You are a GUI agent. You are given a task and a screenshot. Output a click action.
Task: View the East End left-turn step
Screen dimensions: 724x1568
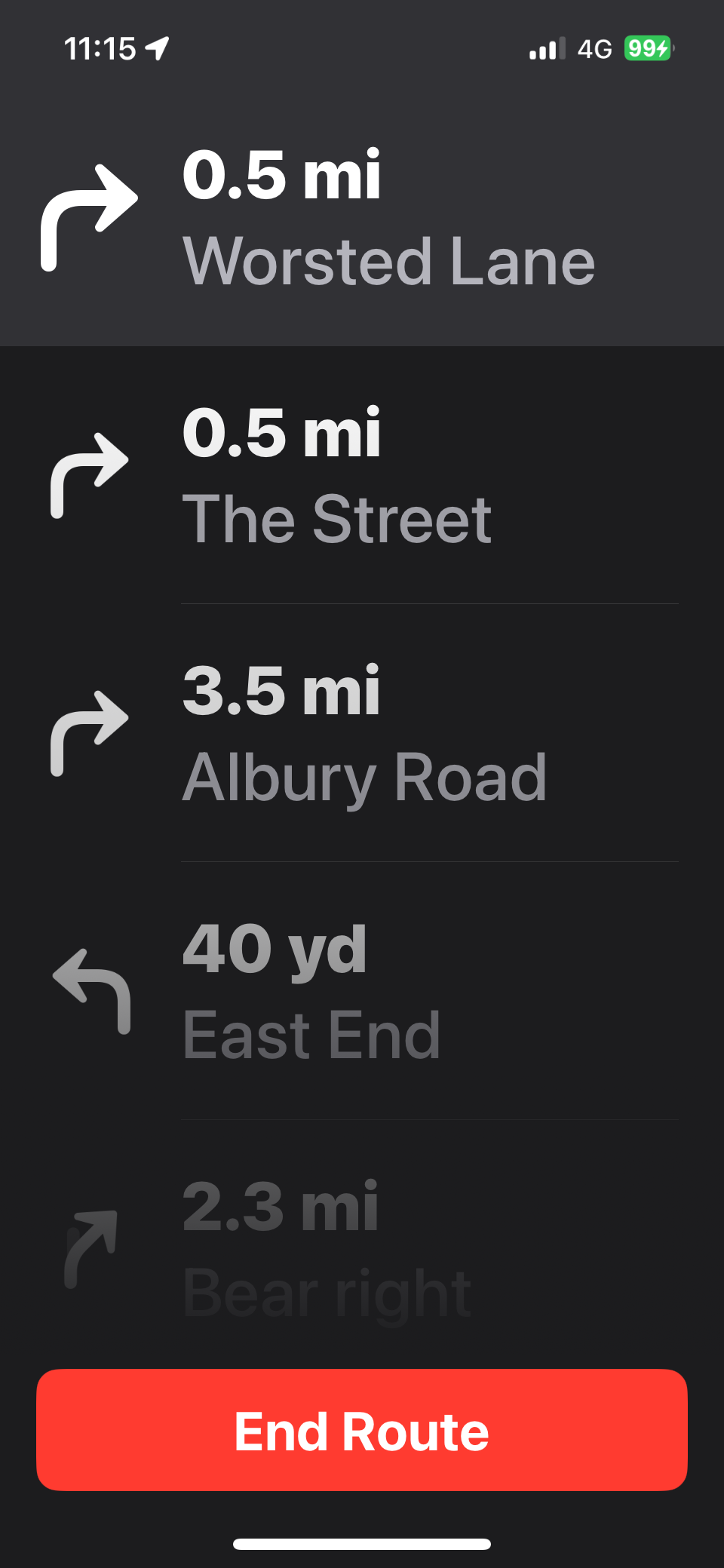pyautogui.click(x=362, y=991)
